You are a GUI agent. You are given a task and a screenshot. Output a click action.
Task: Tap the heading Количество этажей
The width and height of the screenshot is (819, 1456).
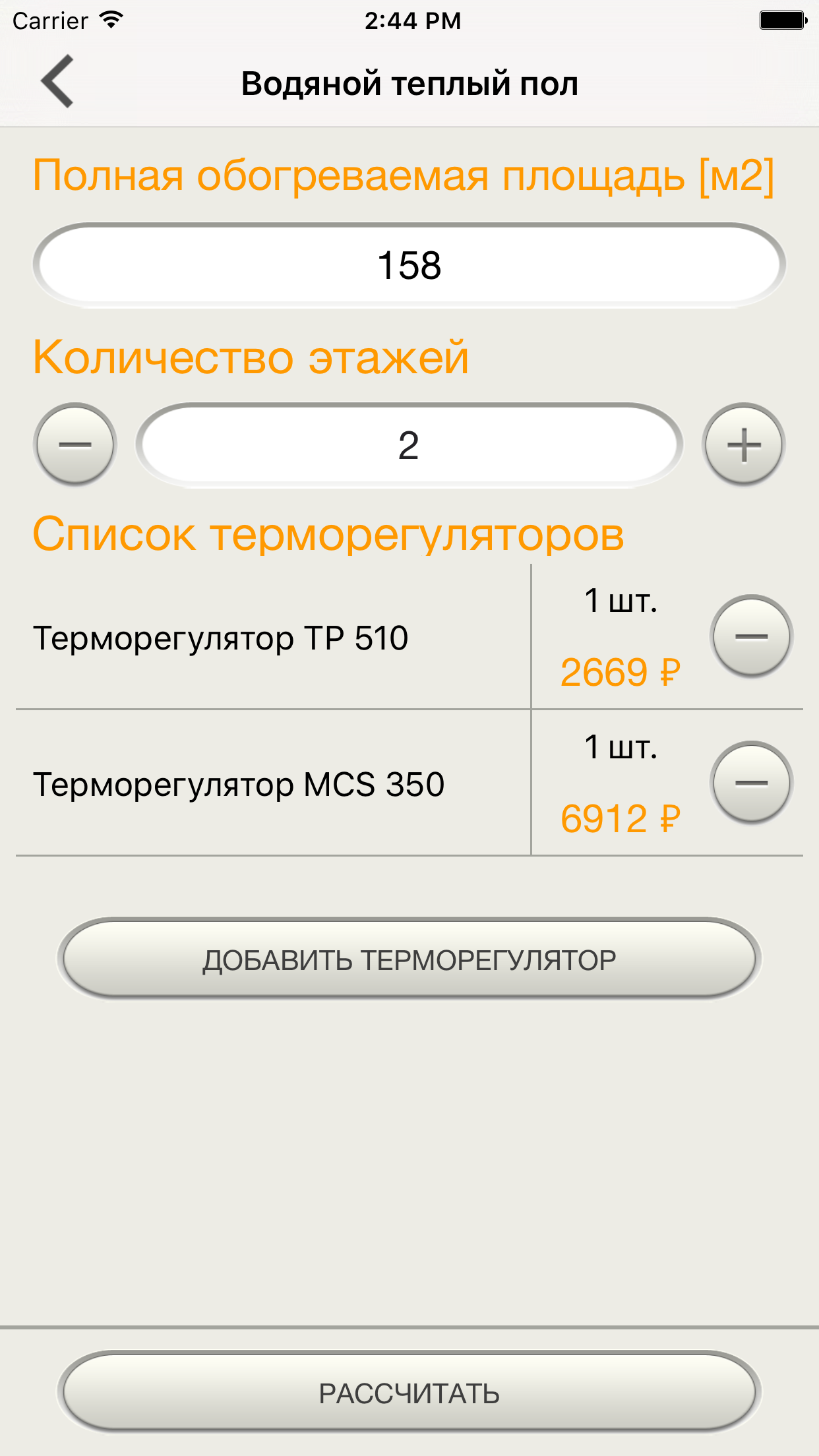(251, 356)
